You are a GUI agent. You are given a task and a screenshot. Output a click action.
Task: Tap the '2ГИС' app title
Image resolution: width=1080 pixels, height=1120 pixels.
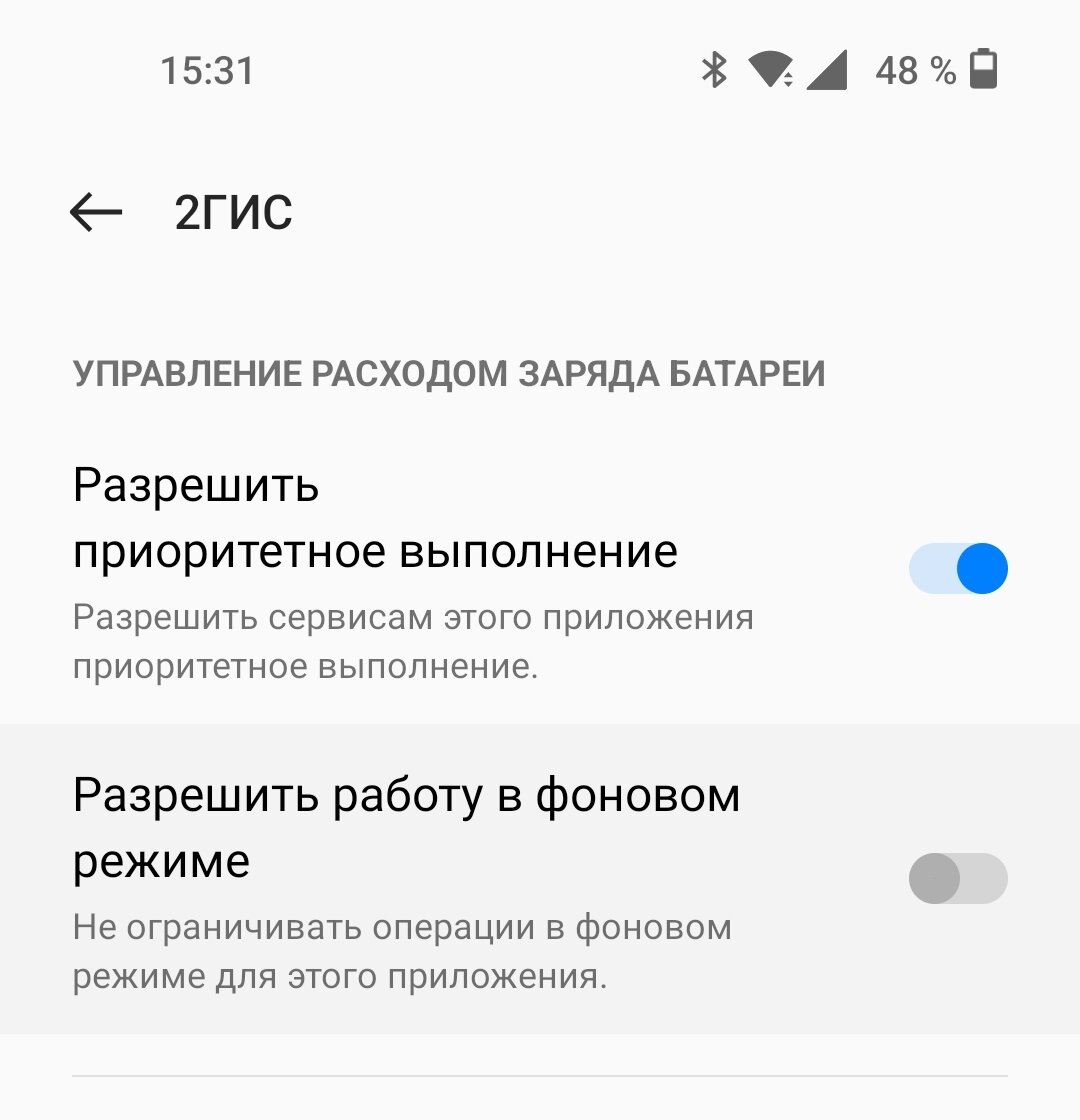(232, 210)
